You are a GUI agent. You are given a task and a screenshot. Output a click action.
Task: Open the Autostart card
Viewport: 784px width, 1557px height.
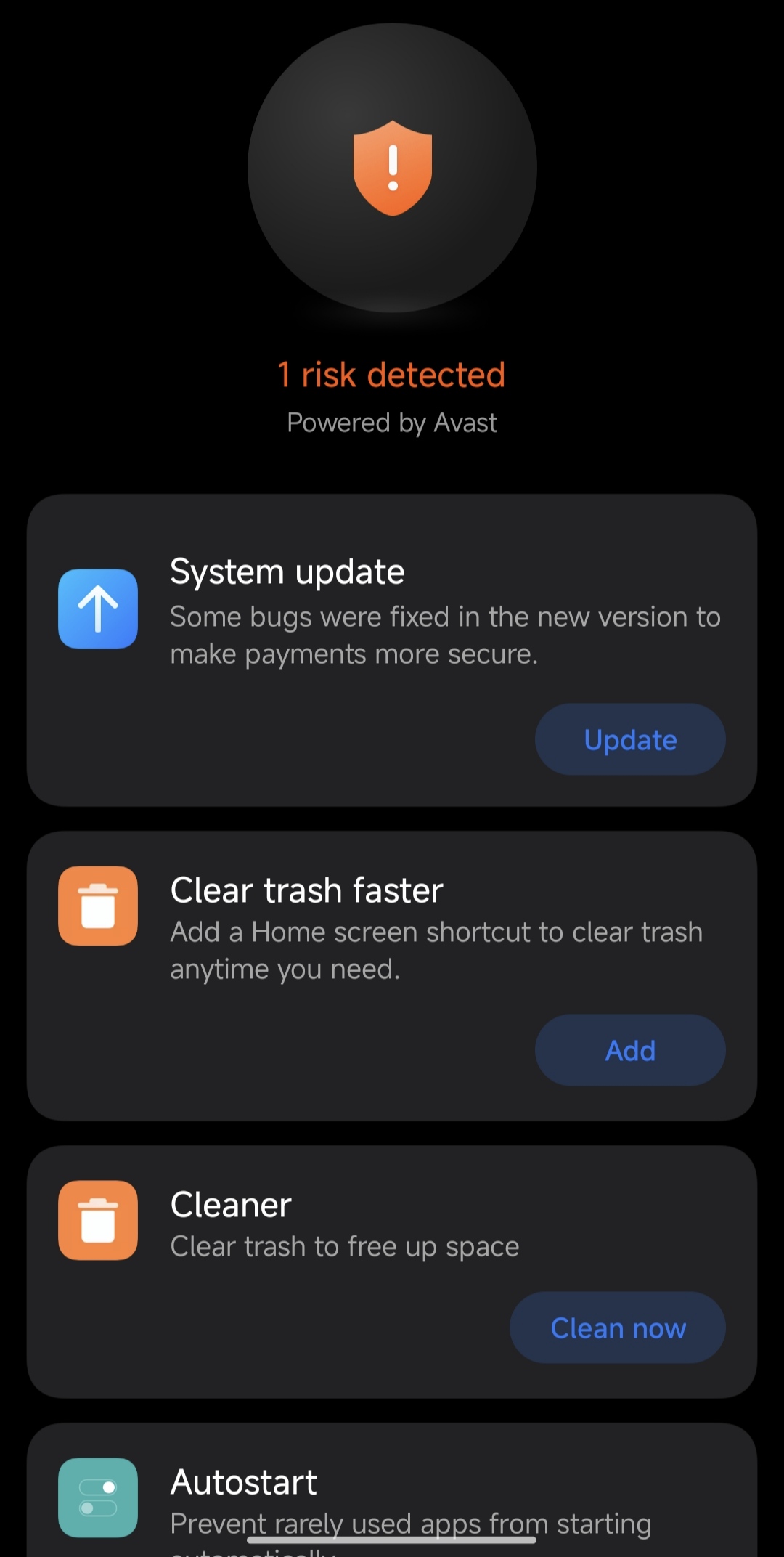(x=392, y=1490)
